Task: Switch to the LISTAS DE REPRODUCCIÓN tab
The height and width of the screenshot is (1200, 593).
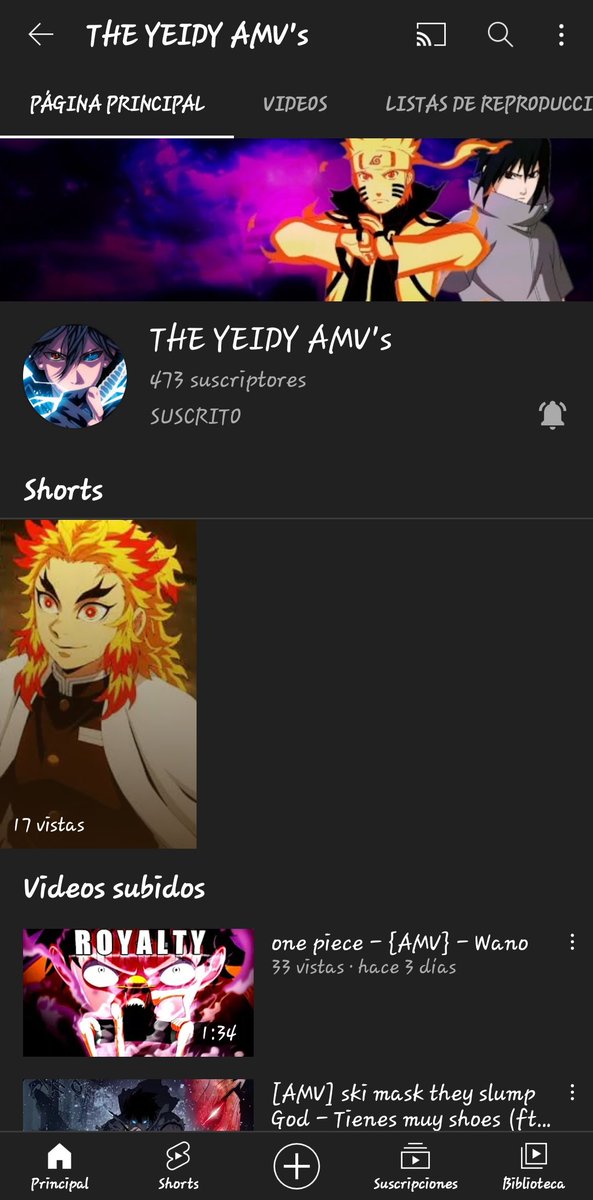Action: [489, 104]
